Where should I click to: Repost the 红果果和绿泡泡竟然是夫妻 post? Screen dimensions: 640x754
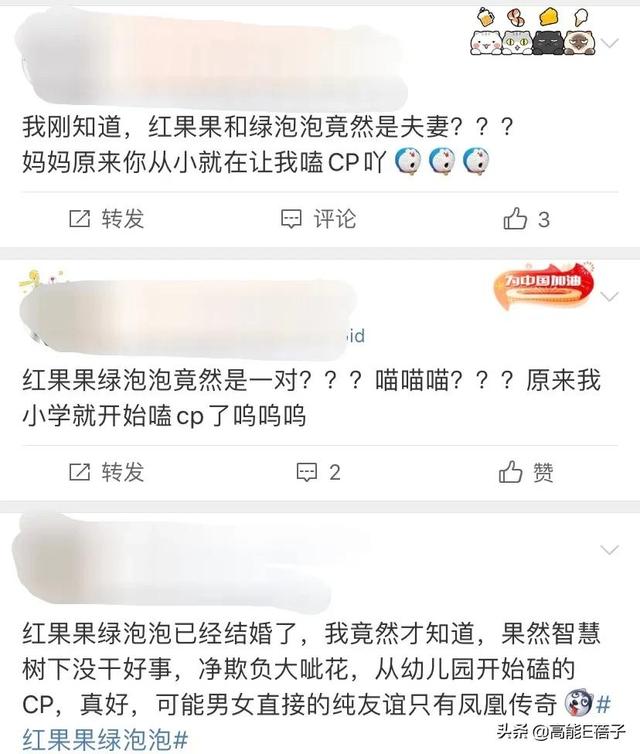click(x=105, y=218)
